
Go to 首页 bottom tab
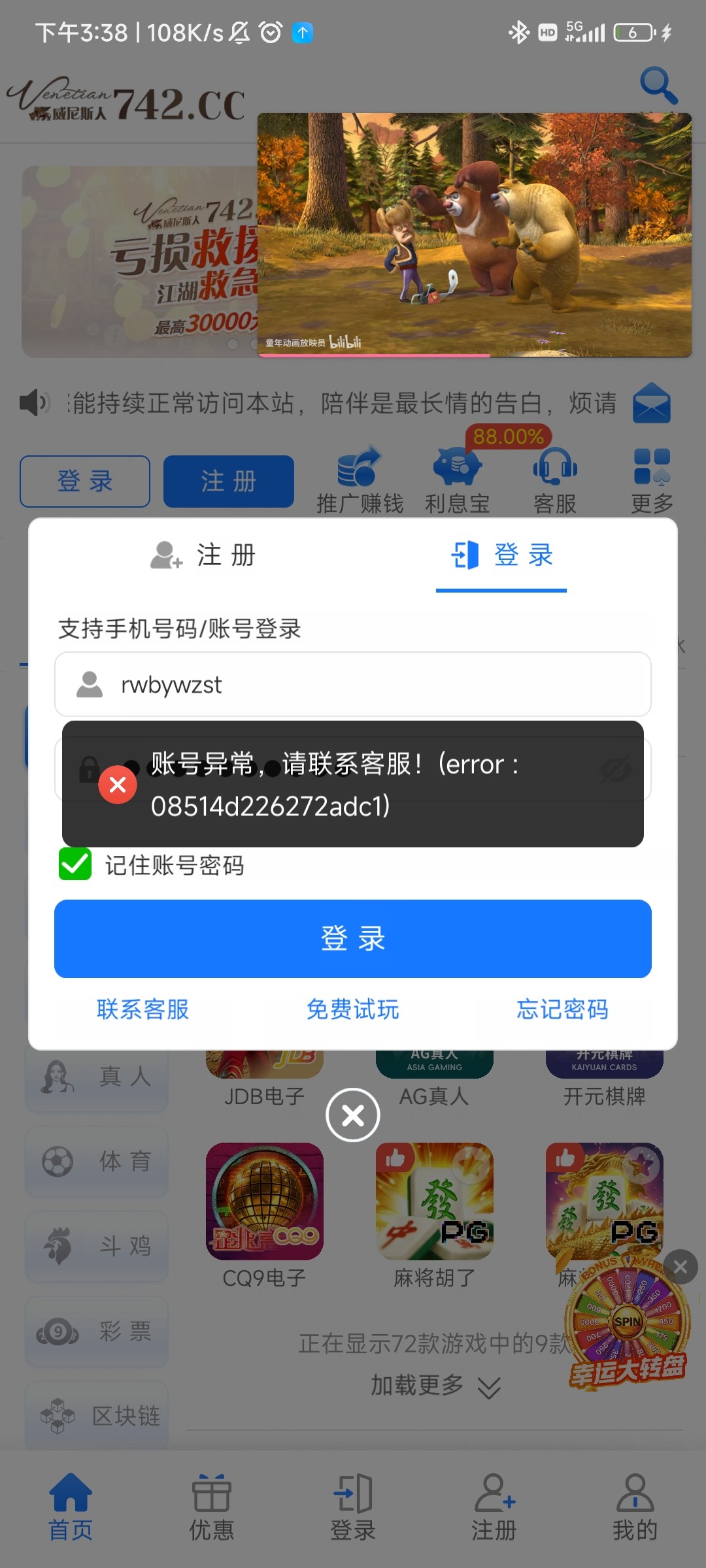[71, 1503]
